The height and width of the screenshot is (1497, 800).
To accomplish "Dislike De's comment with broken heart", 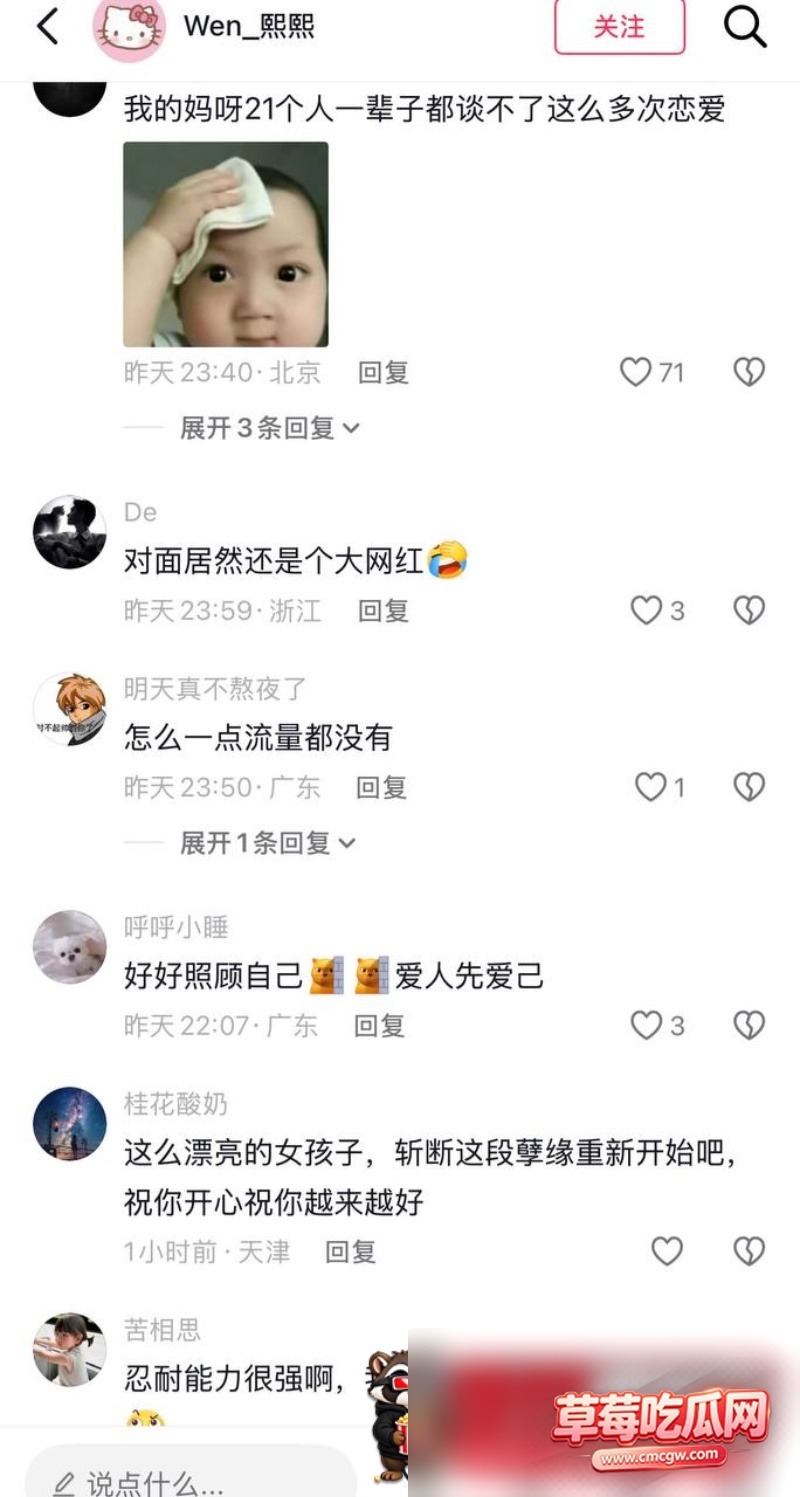I will 749,610.
